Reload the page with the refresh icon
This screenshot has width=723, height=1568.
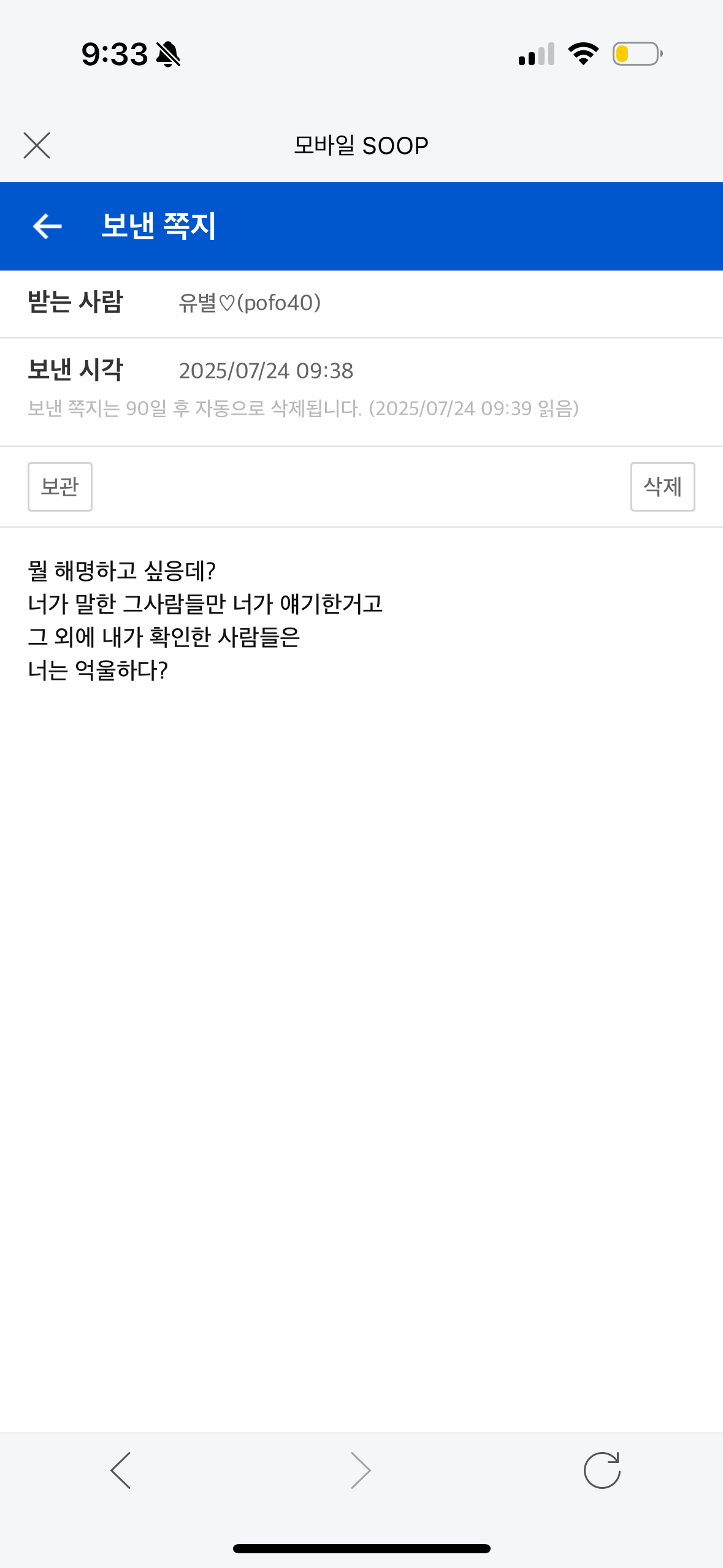pyautogui.click(x=602, y=1470)
